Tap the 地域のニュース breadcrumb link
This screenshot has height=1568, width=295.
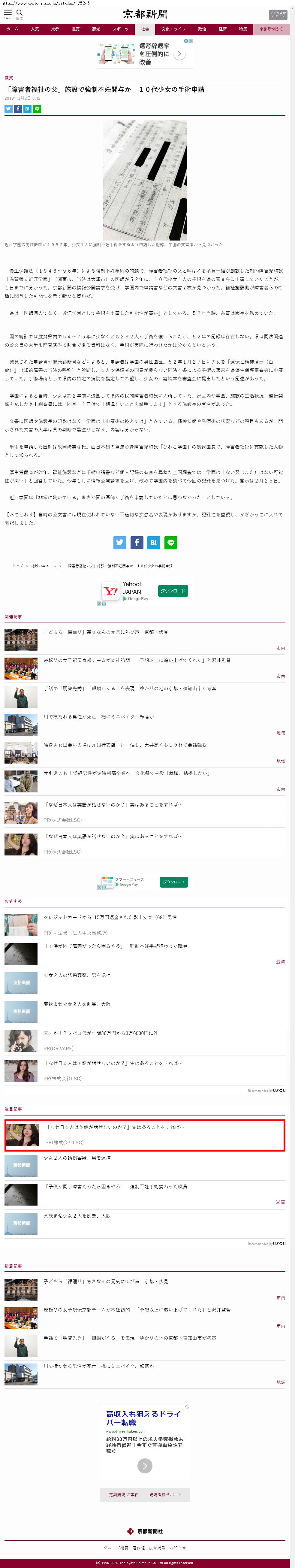[43, 565]
